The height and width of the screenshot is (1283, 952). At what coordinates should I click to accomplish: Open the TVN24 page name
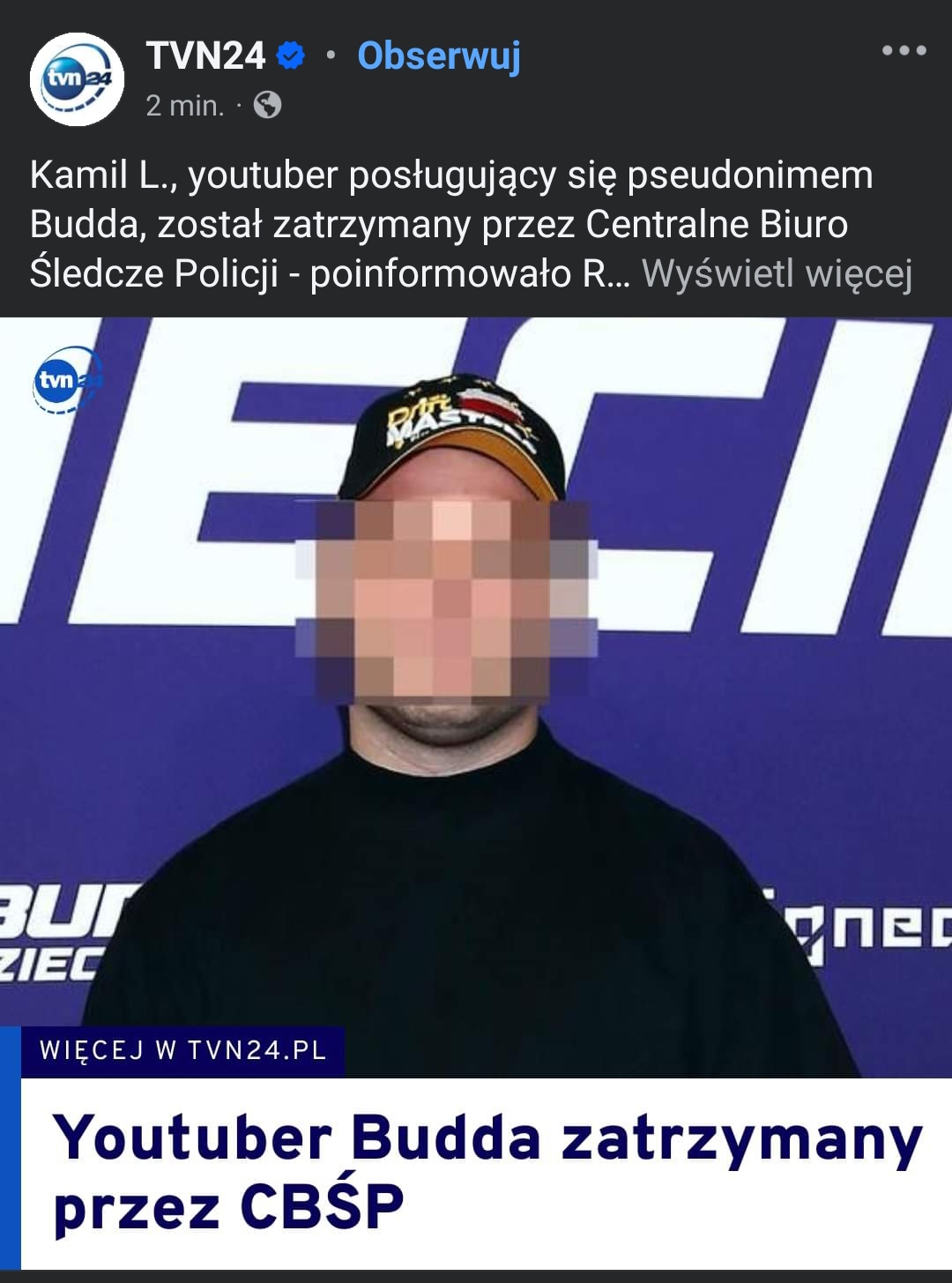pyautogui.click(x=205, y=56)
